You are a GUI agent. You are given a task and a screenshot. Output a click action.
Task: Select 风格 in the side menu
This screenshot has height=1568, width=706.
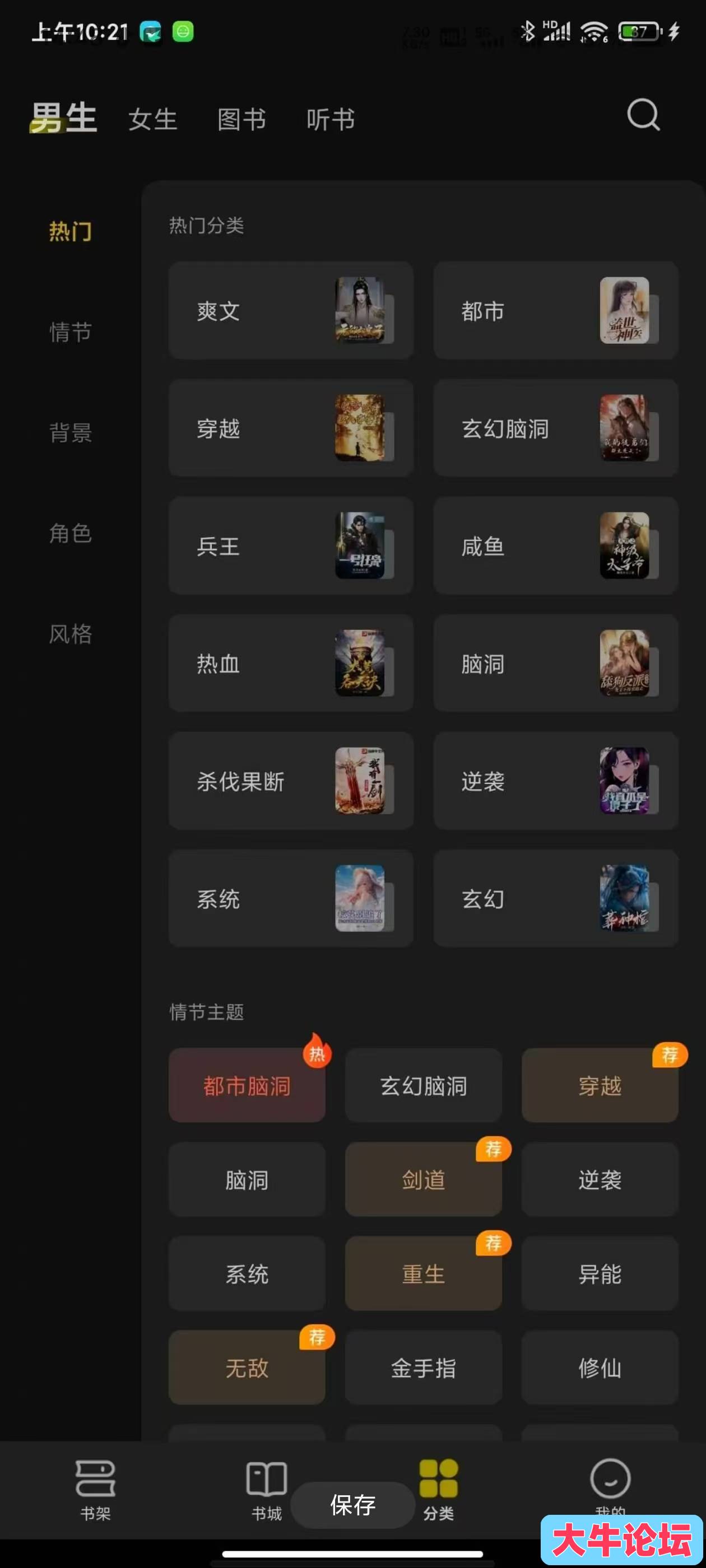click(71, 634)
